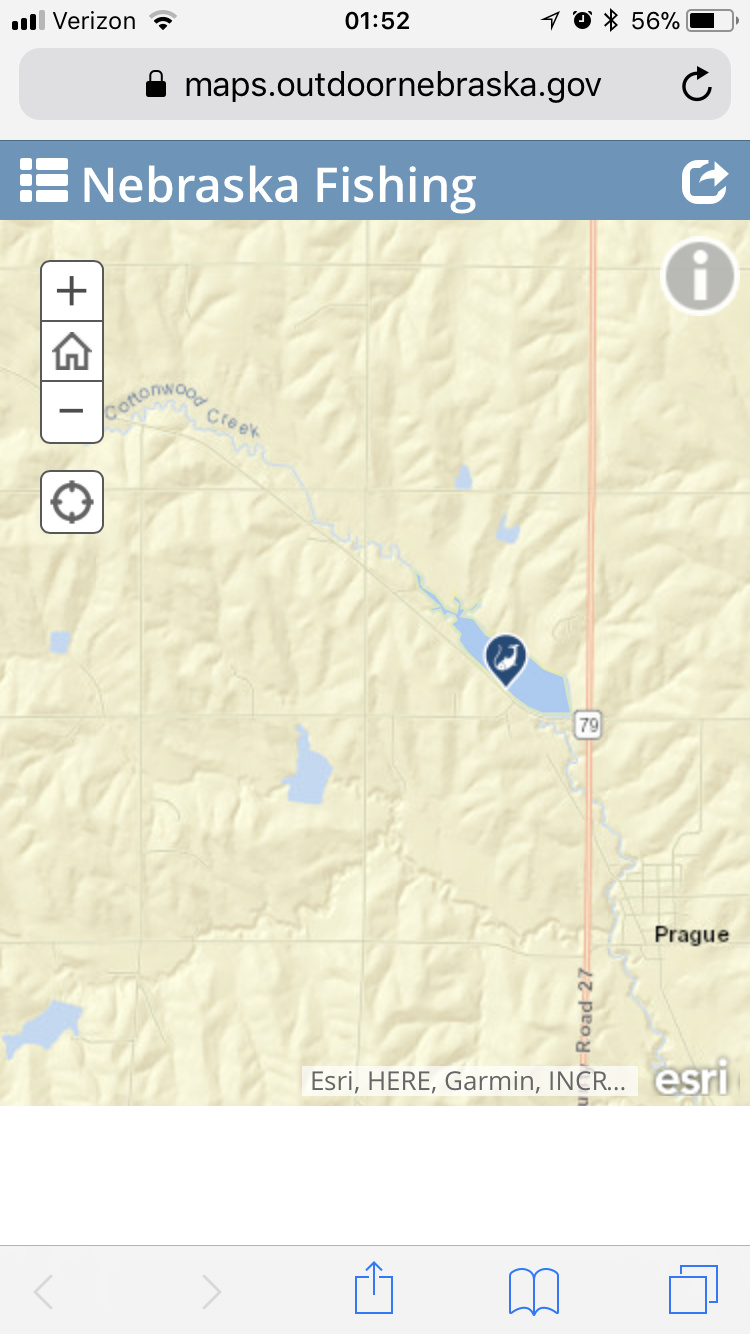Show open Safari tabs
Image resolution: width=750 pixels, height=1334 pixels.
point(693,1290)
